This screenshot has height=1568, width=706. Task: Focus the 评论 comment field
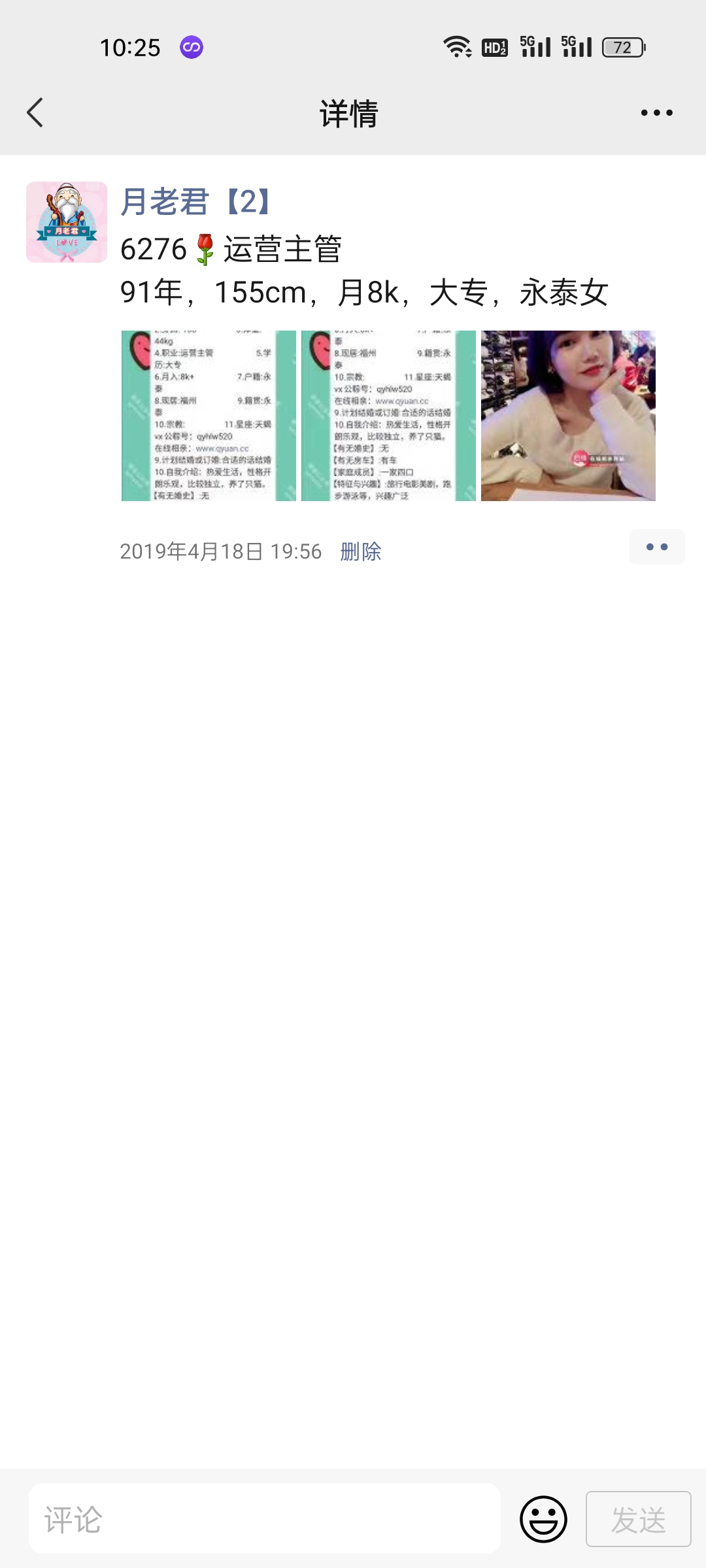[265, 1519]
